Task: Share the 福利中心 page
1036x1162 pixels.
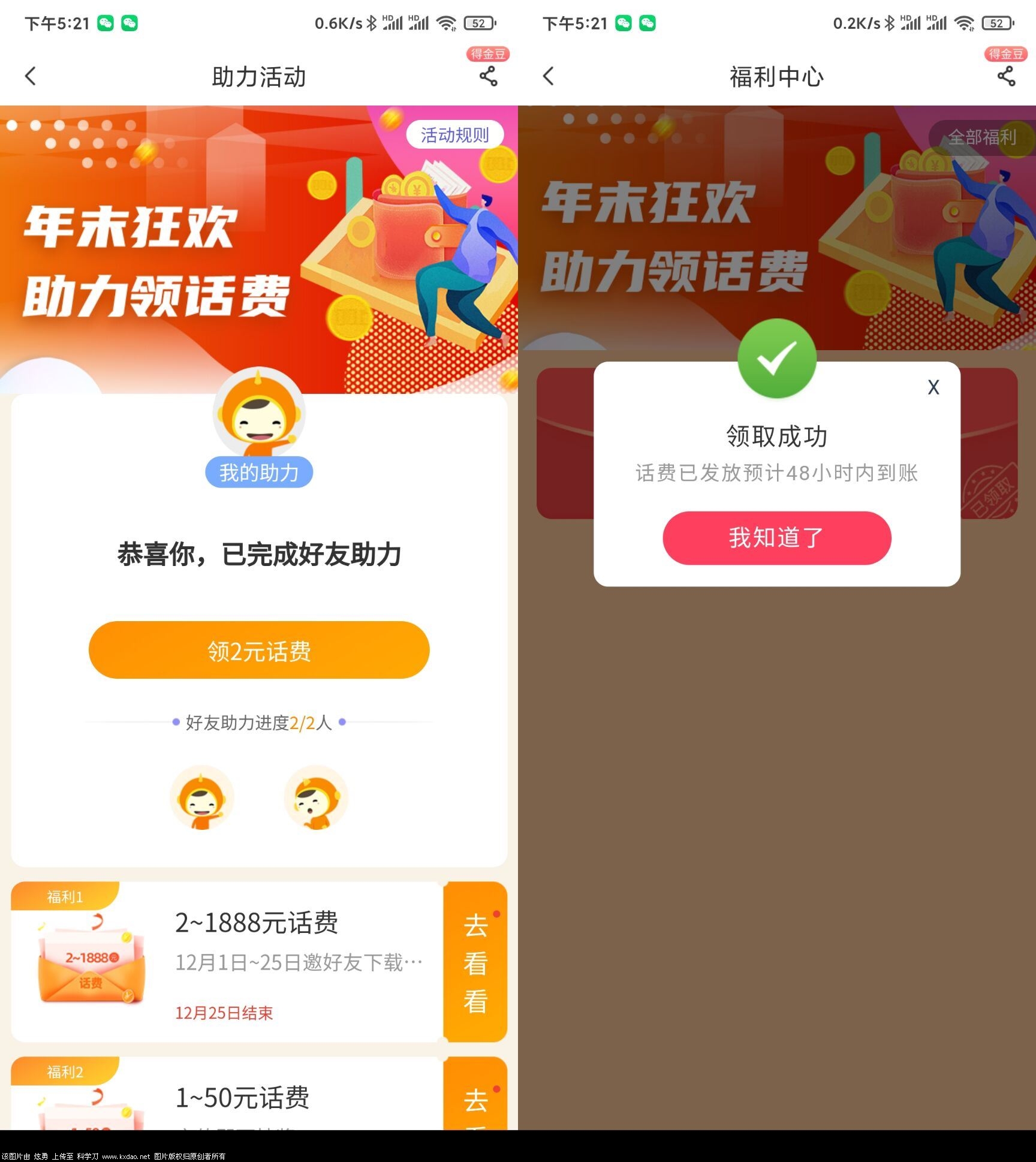Action: point(1006,76)
